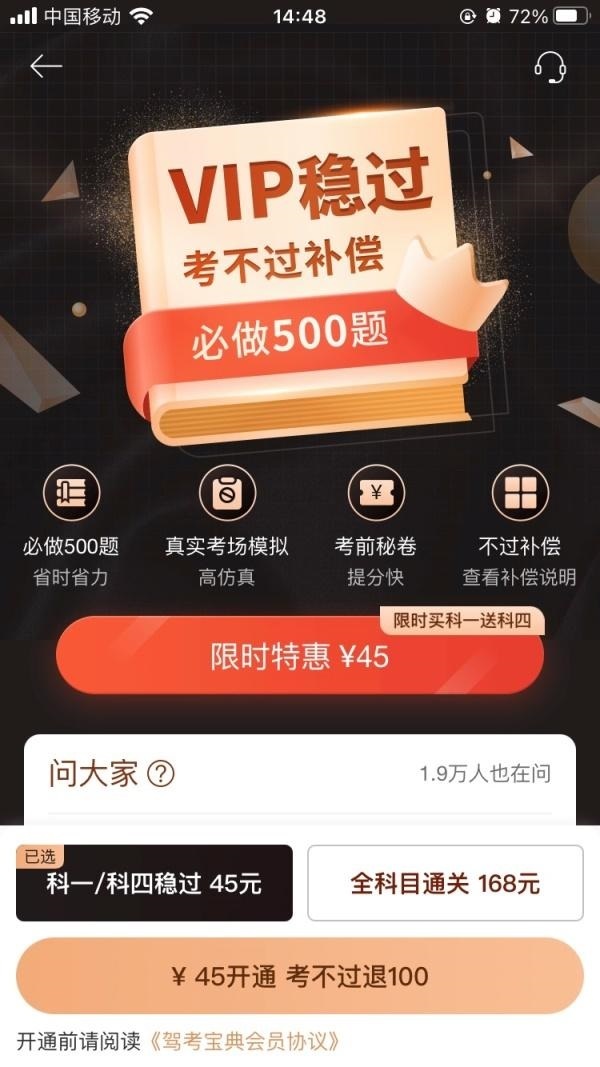Open customer service headset icon
This screenshot has height=1067, width=600.
pos(550,67)
